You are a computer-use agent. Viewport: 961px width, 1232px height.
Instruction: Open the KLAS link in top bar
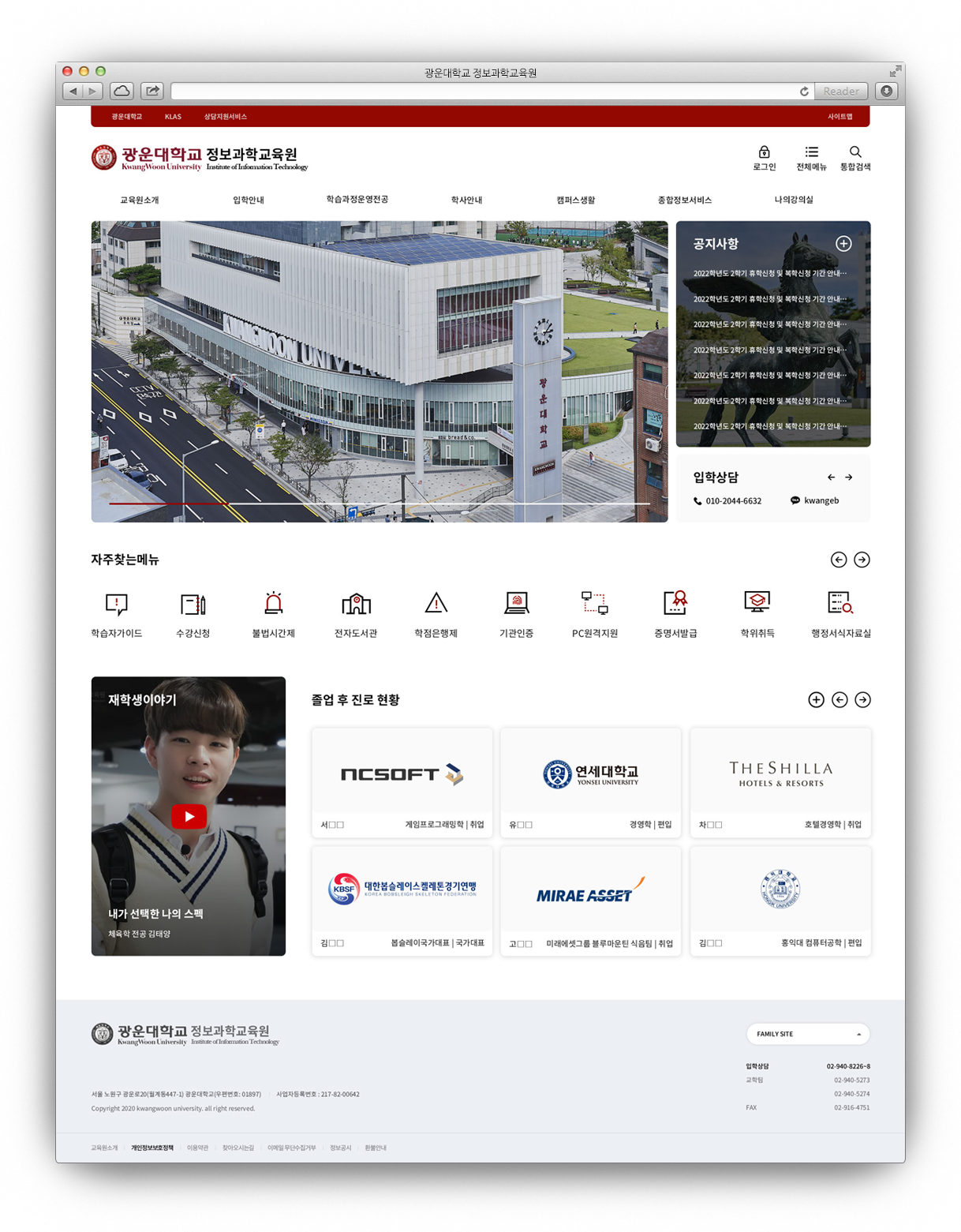tap(173, 117)
